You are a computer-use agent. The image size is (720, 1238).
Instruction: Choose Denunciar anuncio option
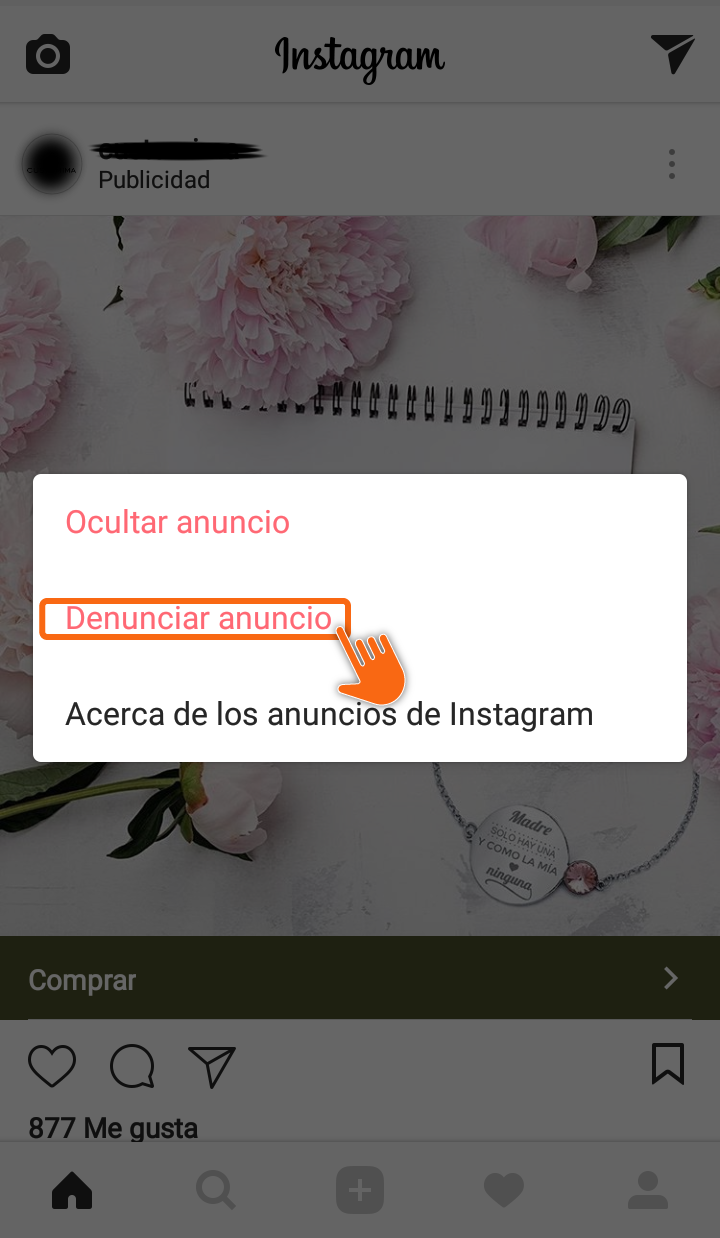(x=198, y=618)
